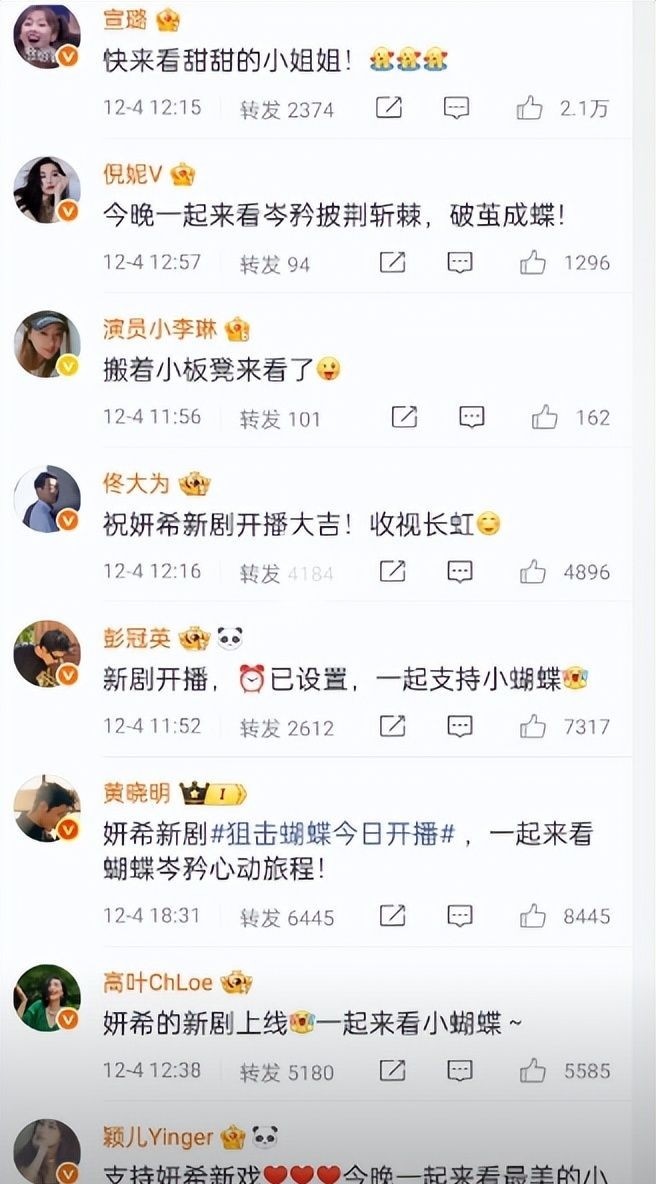Viewport: 656px width, 1184px height.
Task: Open 颖儿Yinger's profile by username
Action: tap(158, 1137)
